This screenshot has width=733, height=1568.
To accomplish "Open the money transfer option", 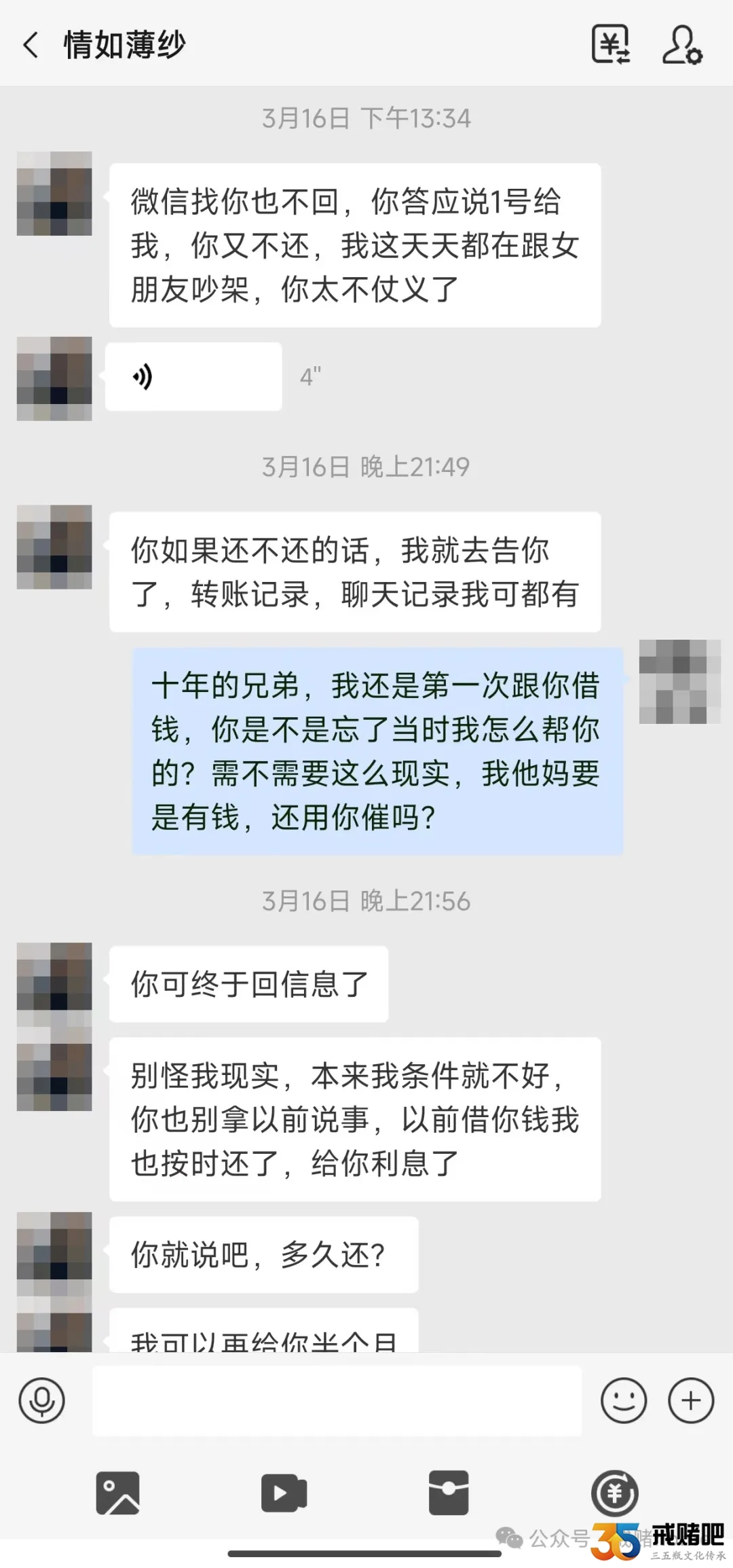I will (614, 1493).
